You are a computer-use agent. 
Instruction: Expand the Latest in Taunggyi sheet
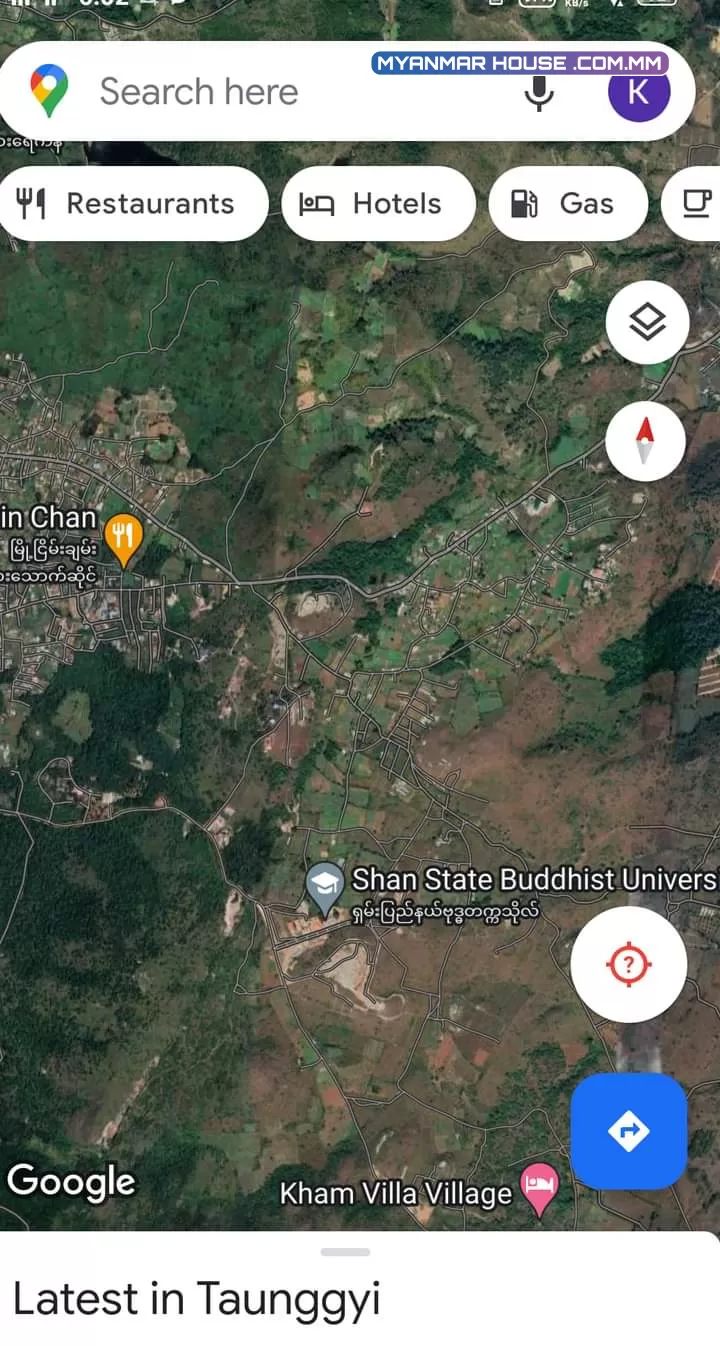pyautogui.click(x=360, y=1288)
